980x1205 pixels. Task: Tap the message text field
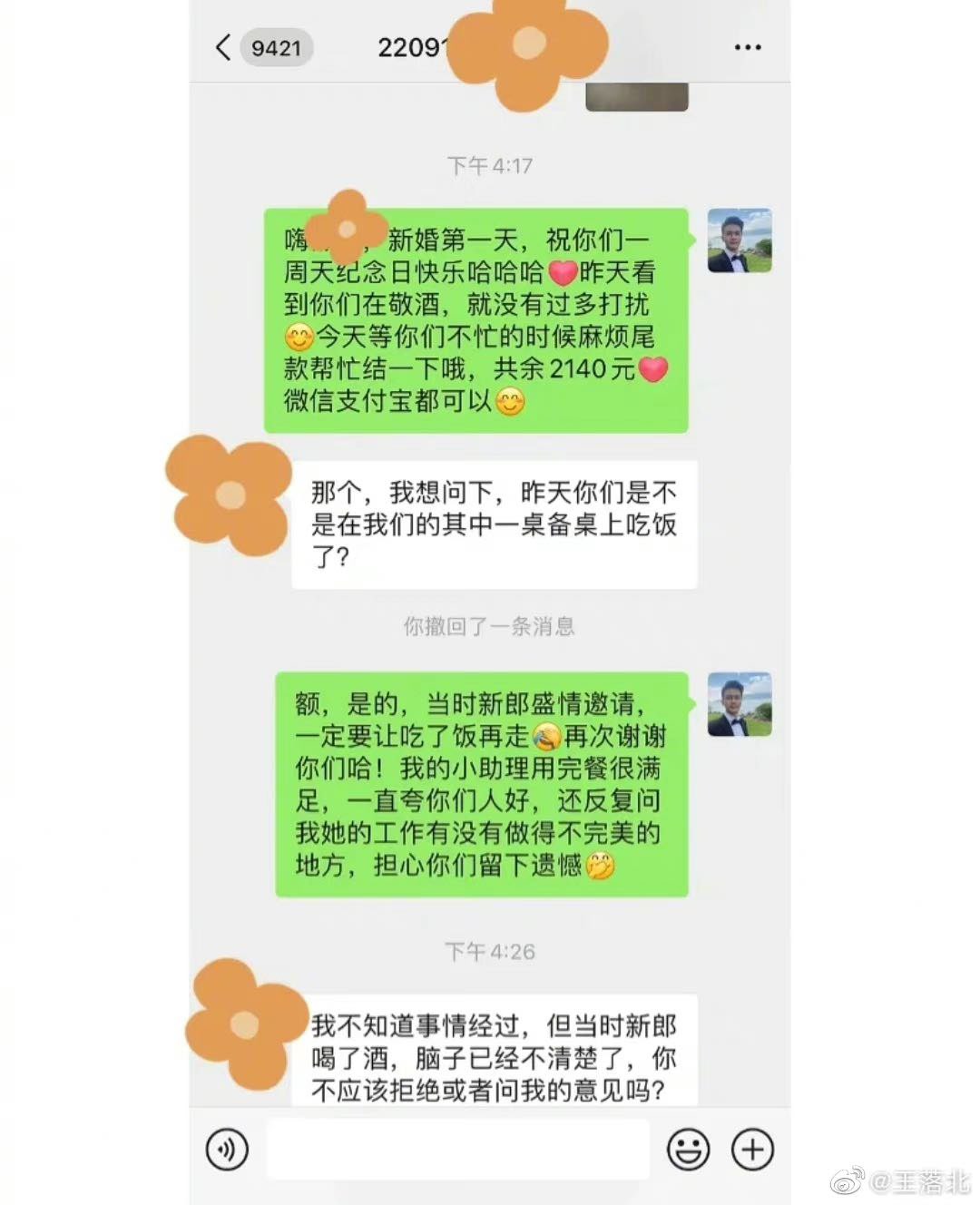coord(457,1150)
